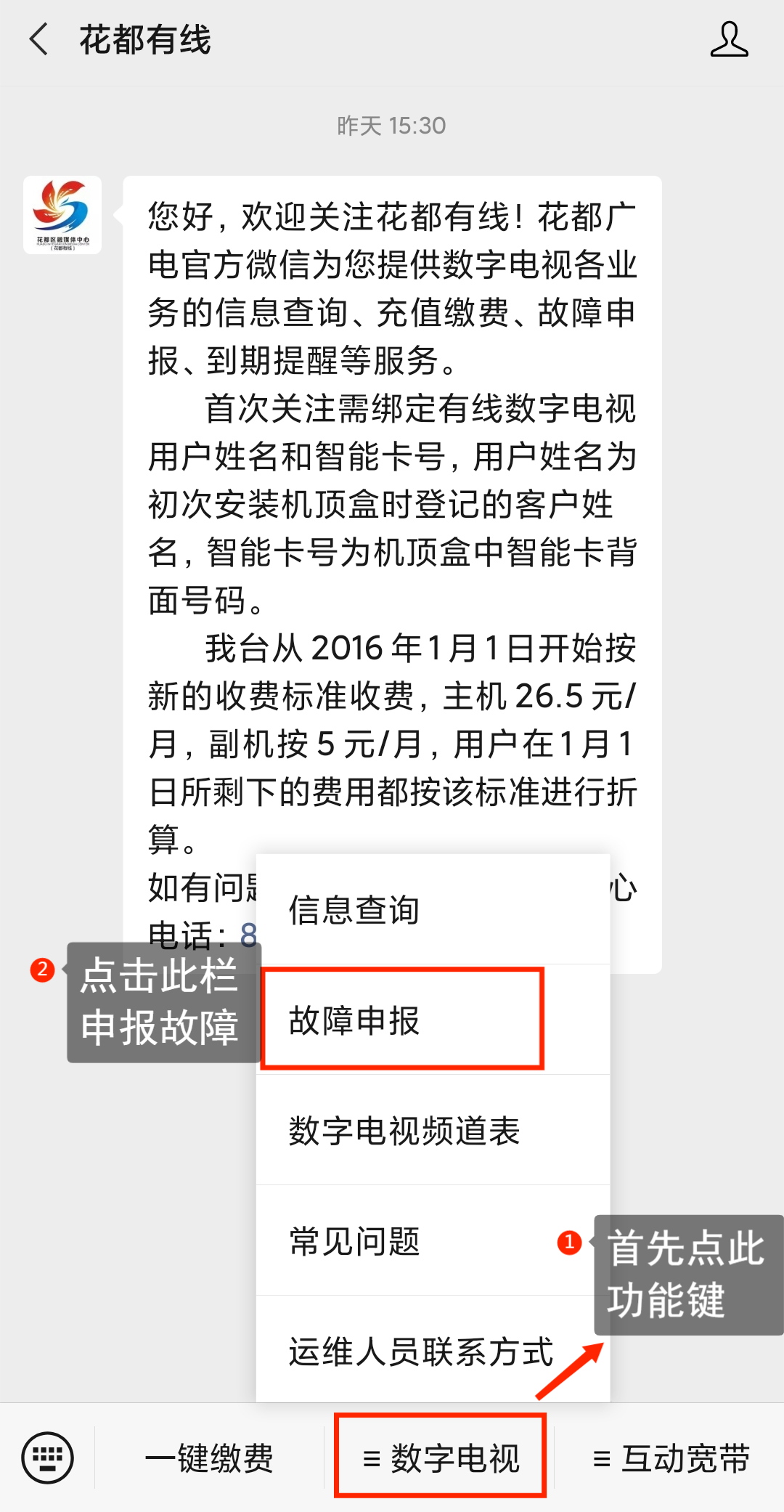Image resolution: width=784 pixels, height=1512 pixels.
Task: Select 信息查询 from the popup menu
Action: tap(354, 909)
